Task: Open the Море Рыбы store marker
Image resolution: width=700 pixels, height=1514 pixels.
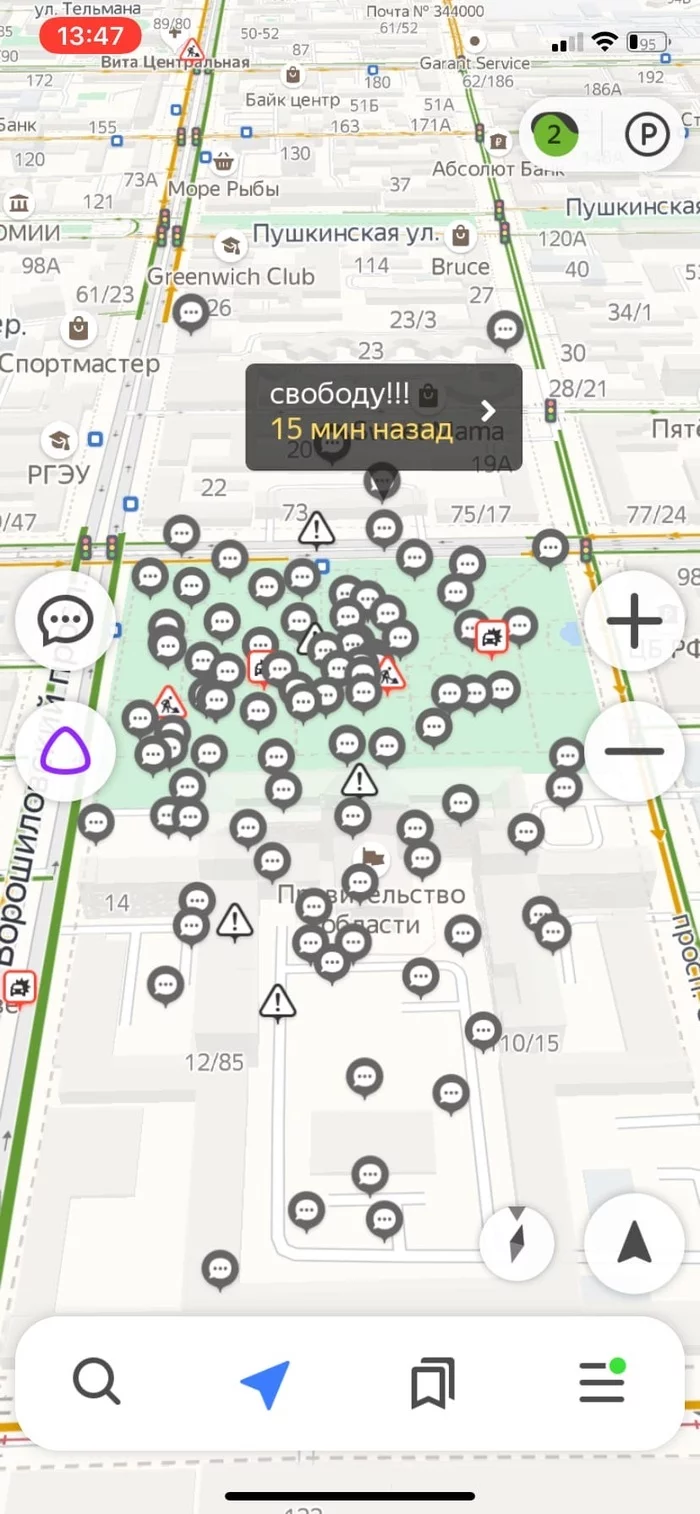Action: pyautogui.click(x=225, y=160)
